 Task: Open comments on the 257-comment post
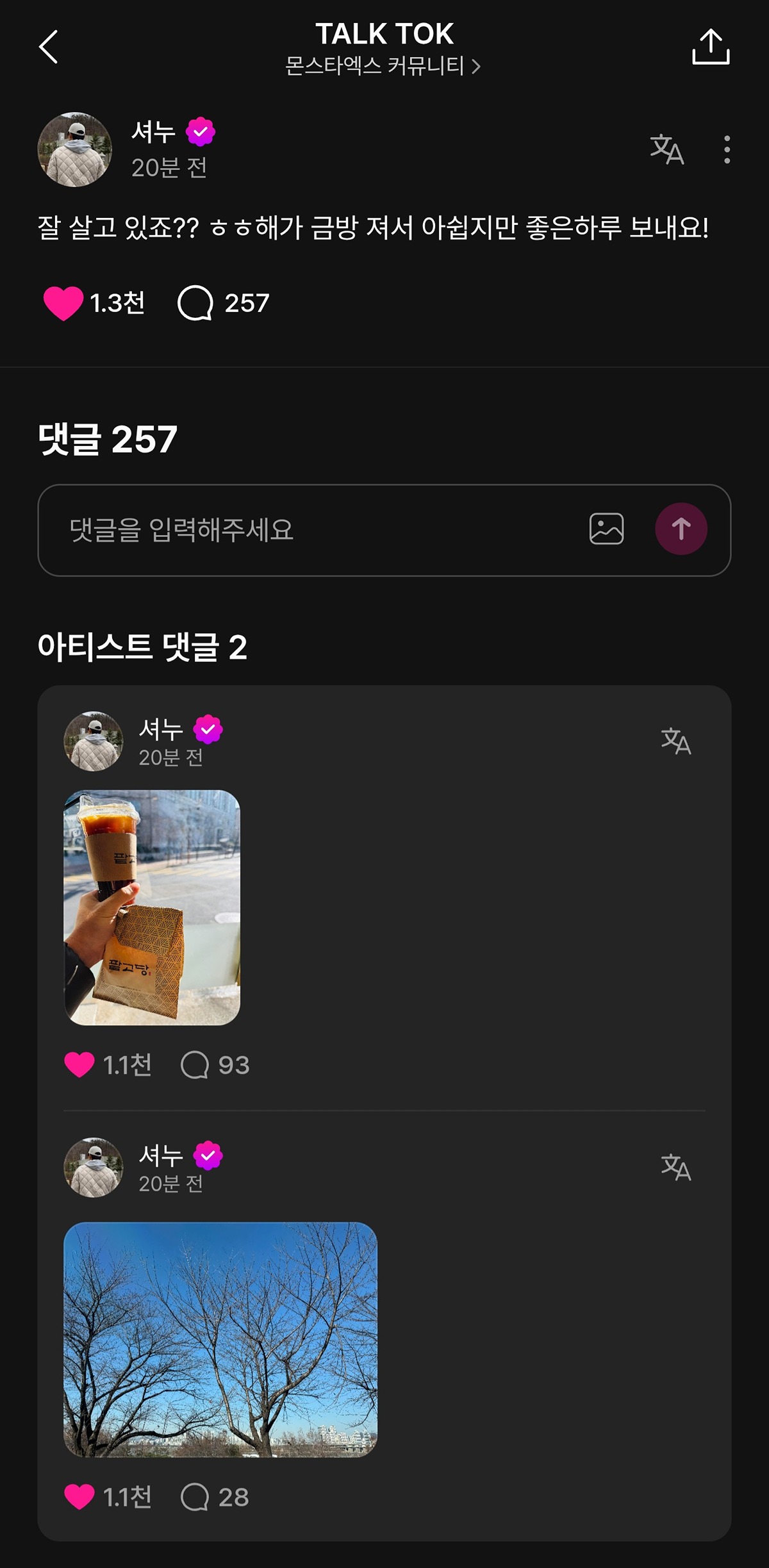(195, 303)
